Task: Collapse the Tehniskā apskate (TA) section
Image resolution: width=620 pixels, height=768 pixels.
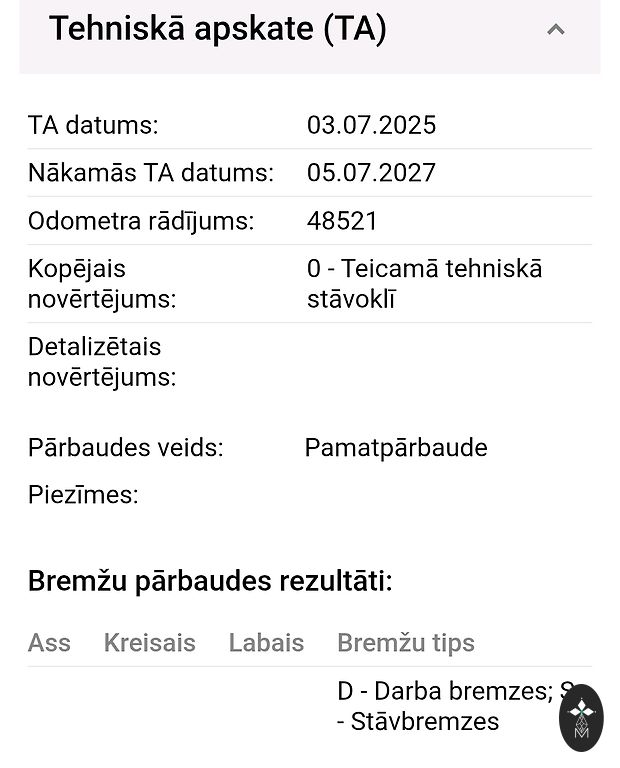Action: pyautogui.click(x=556, y=30)
